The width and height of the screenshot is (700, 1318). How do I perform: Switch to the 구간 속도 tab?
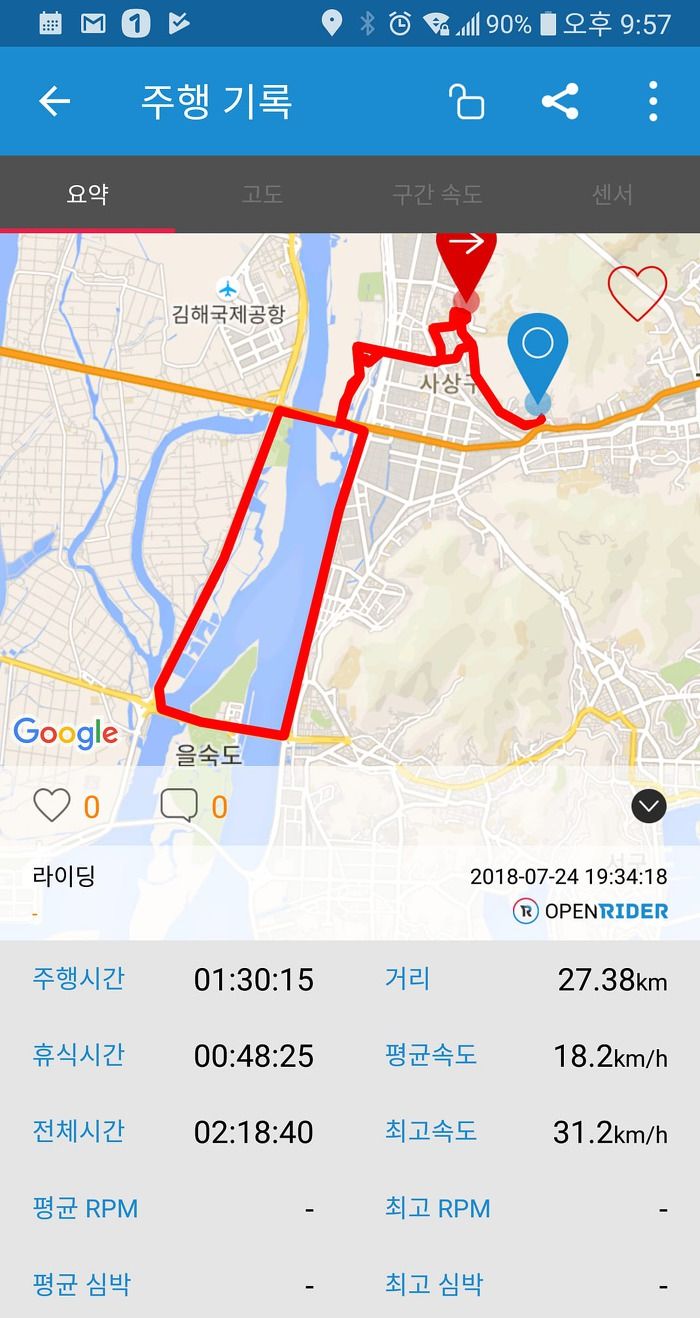coord(437,194)
